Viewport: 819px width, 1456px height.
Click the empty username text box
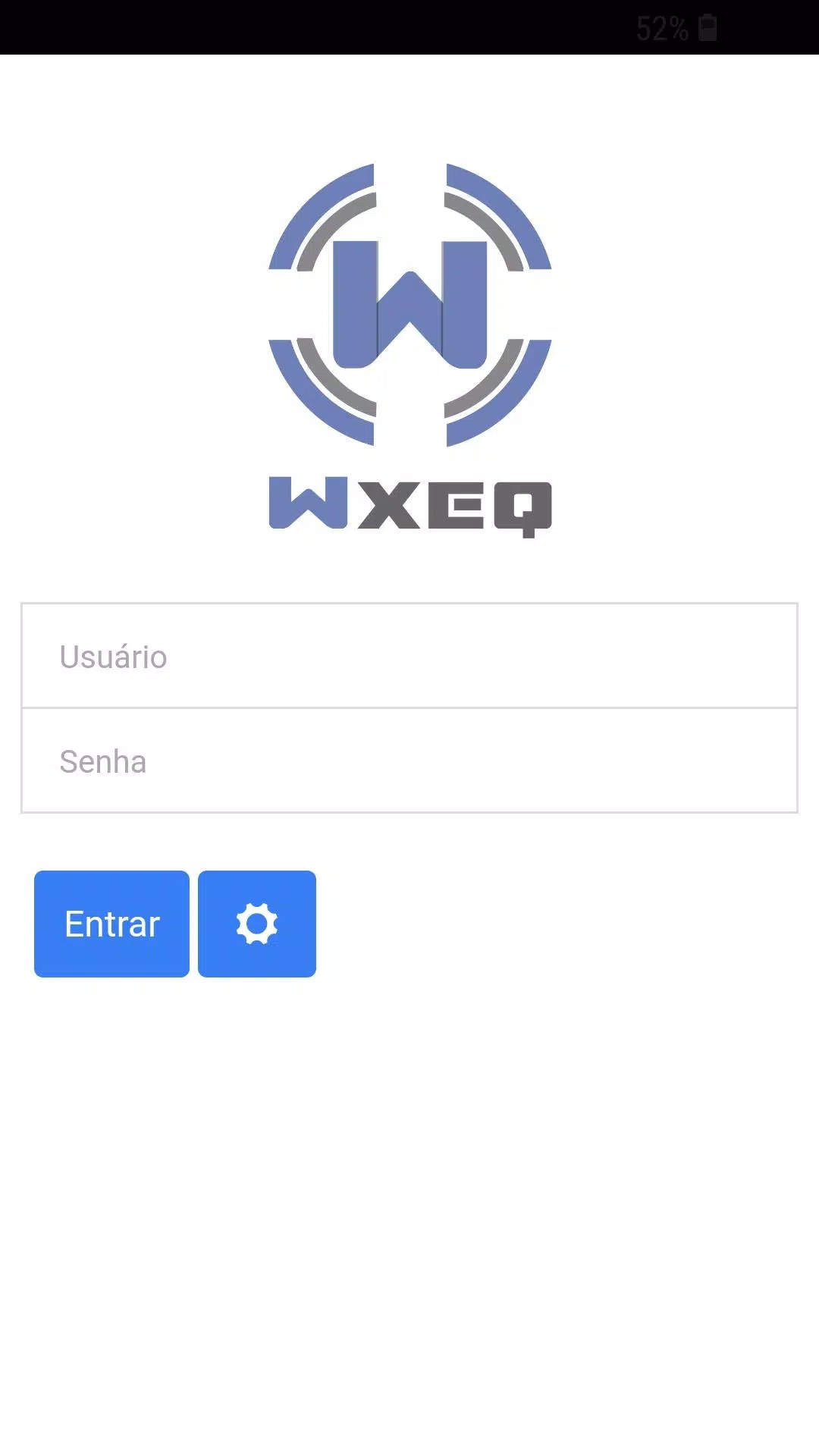[409, 655]
